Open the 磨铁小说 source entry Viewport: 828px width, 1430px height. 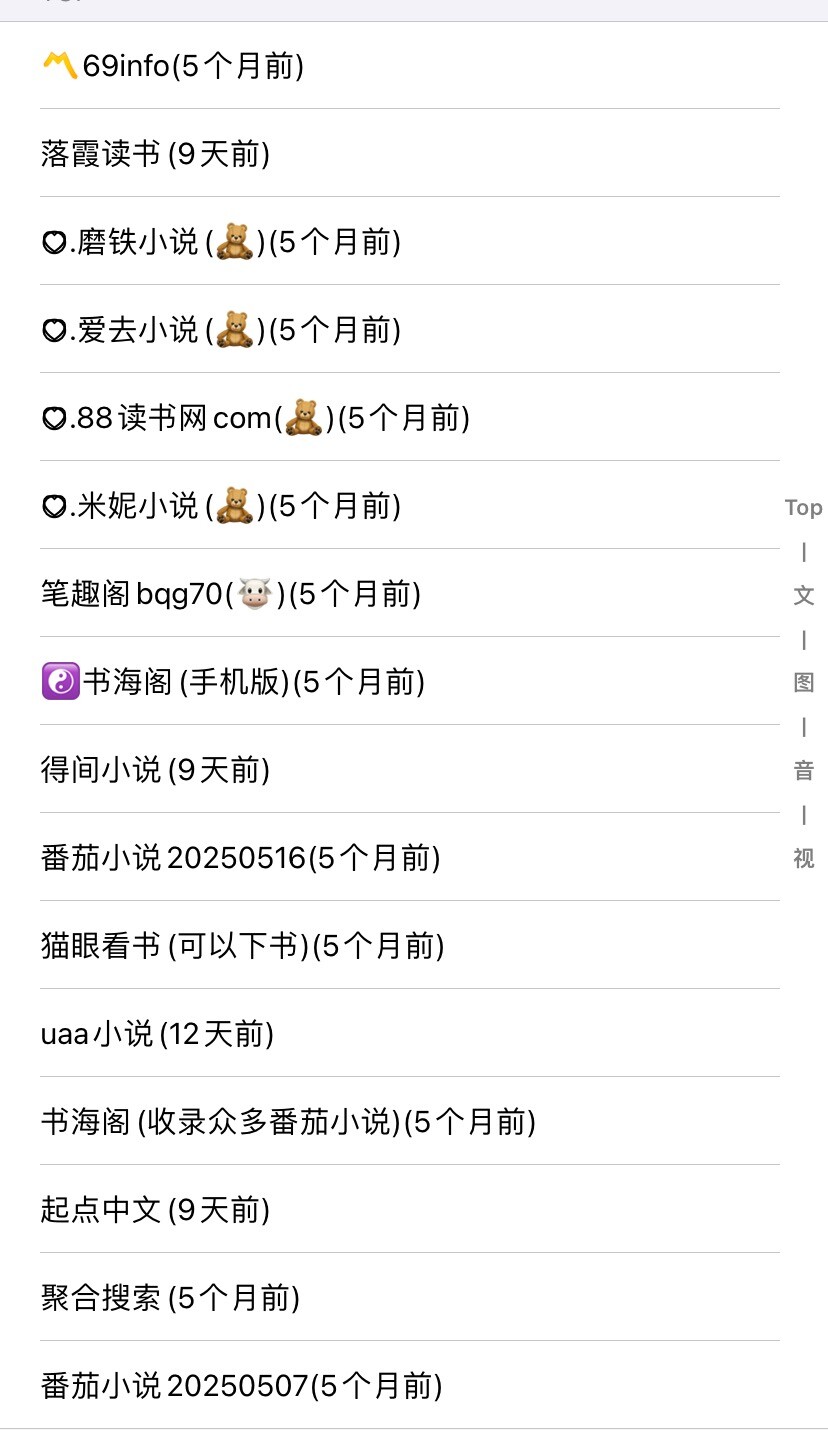221,242
